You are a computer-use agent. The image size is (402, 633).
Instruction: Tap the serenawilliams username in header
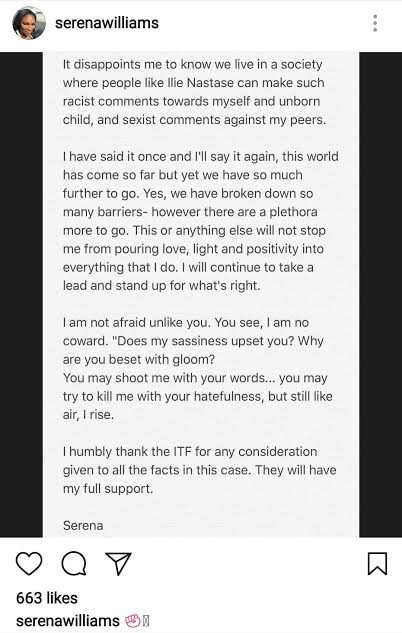107,23
